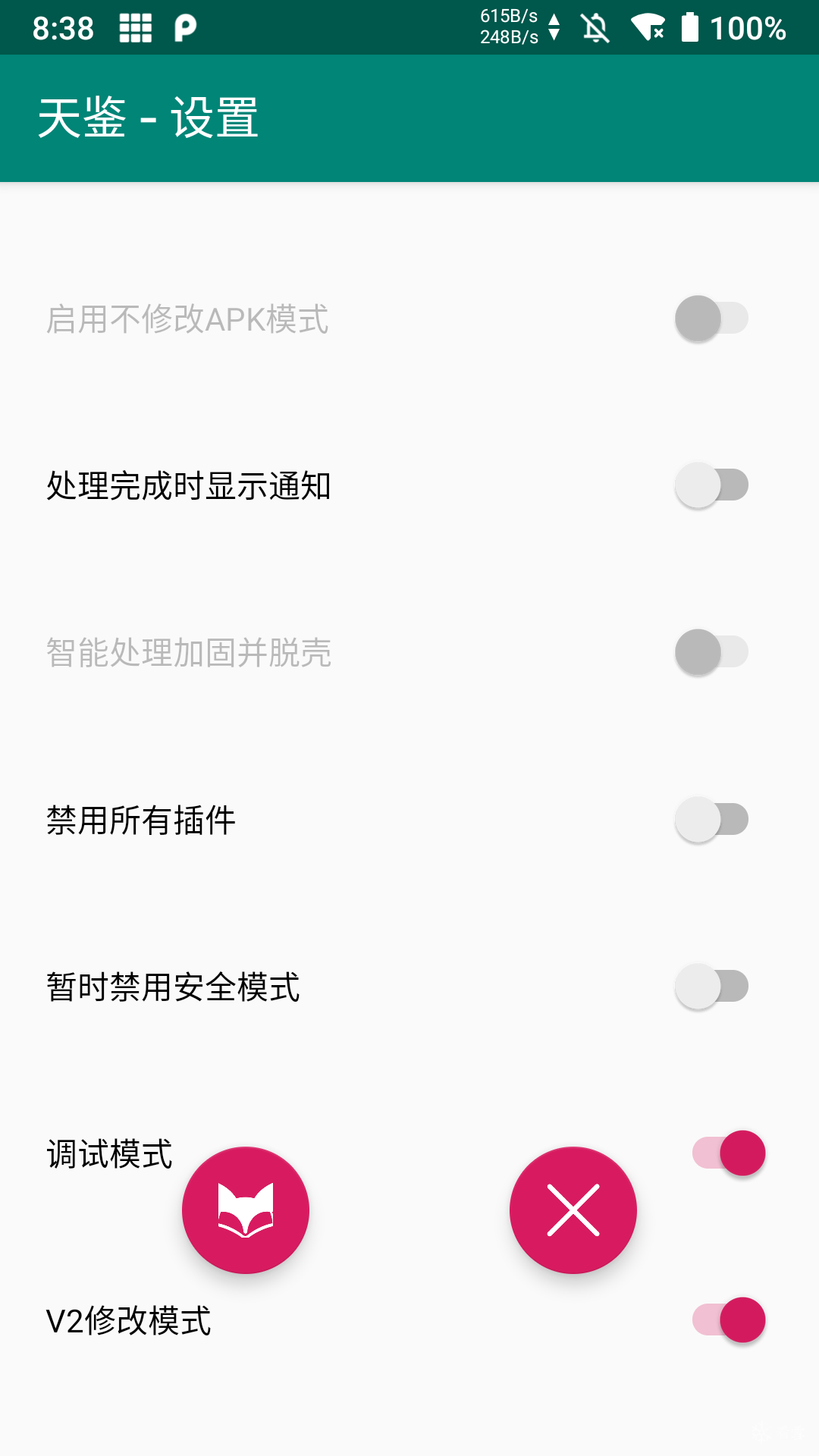Enable 处理完成时显示通知 switch
The width and height of the screenshot is (819, 1456).
(x=712, y=485)
